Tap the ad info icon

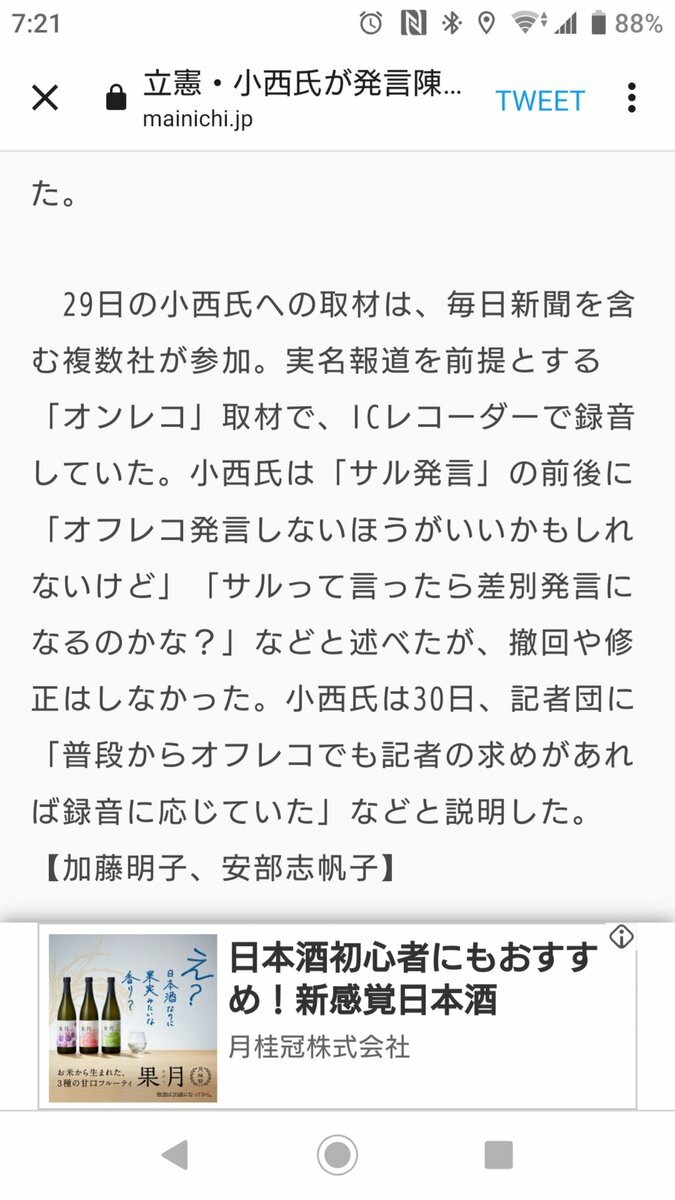622,937
